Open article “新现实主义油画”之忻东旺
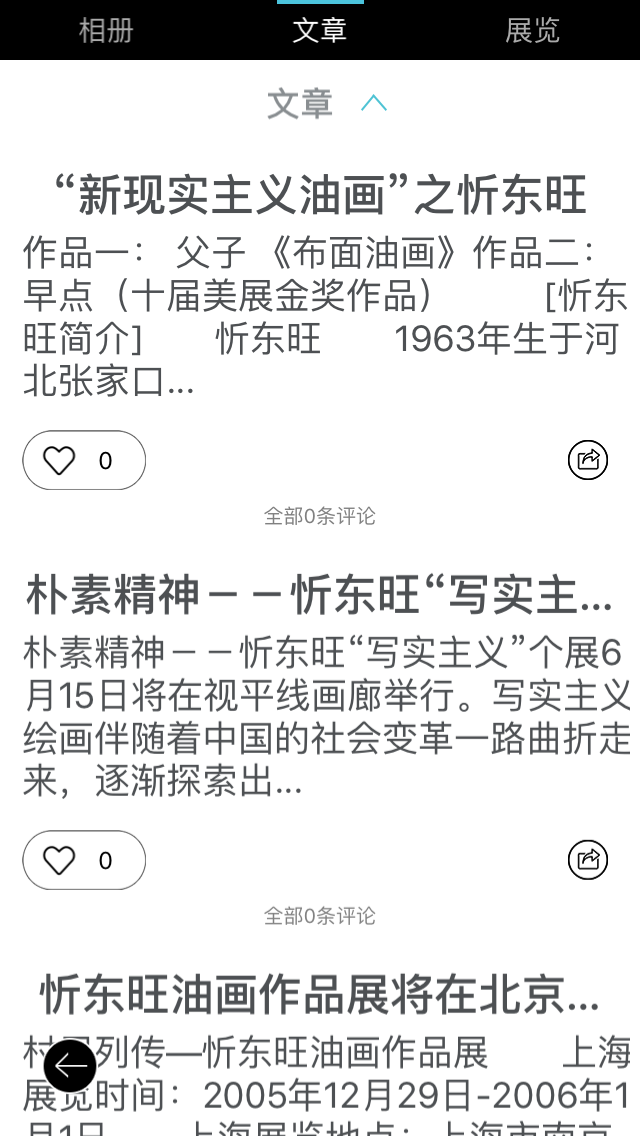Viewport: 640px width, 1136px height. pos(320,195)
